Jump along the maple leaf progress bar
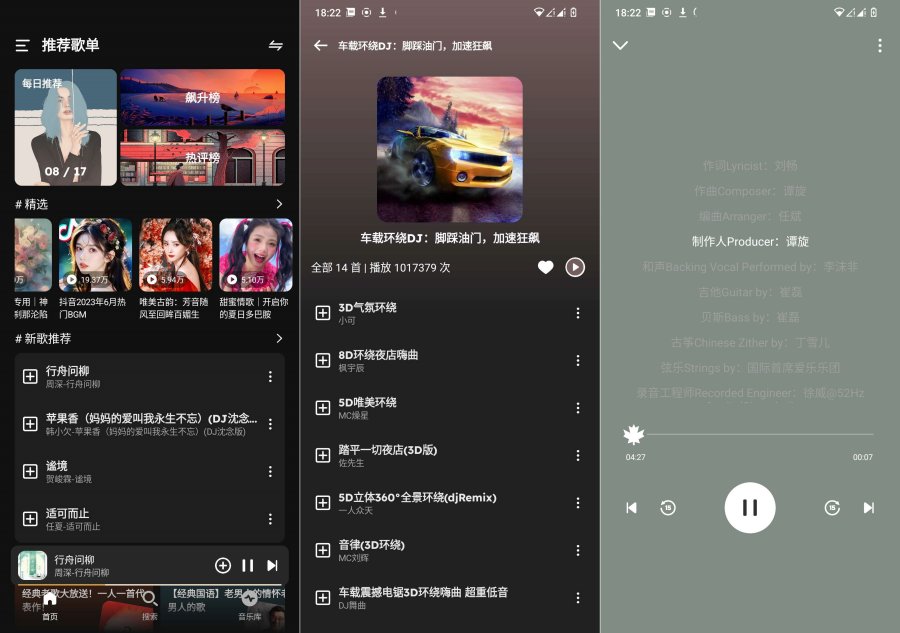900x633 pixels. pos(750,435)
